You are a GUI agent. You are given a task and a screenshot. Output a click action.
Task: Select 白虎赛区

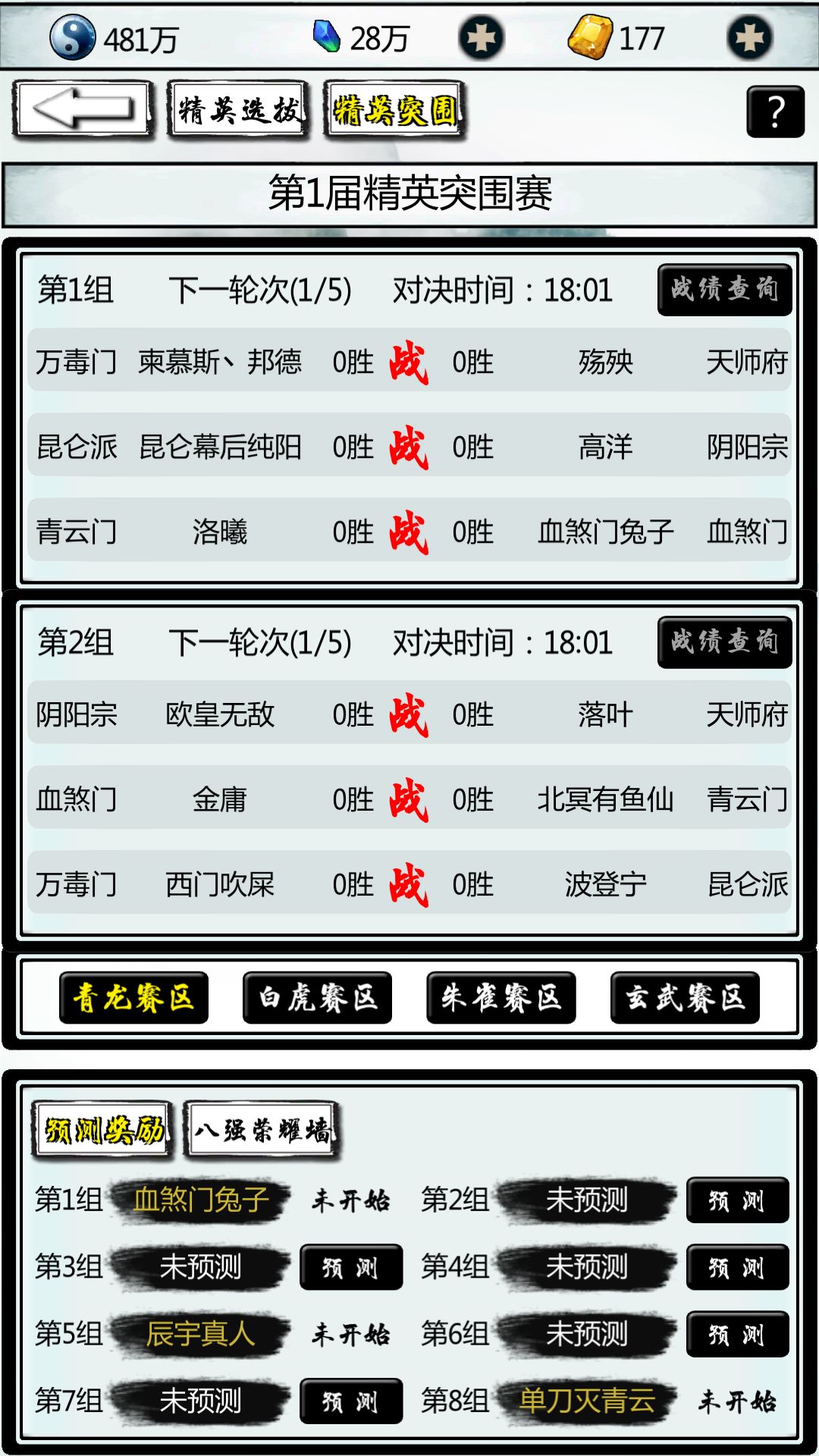click(x=317, y=998)
